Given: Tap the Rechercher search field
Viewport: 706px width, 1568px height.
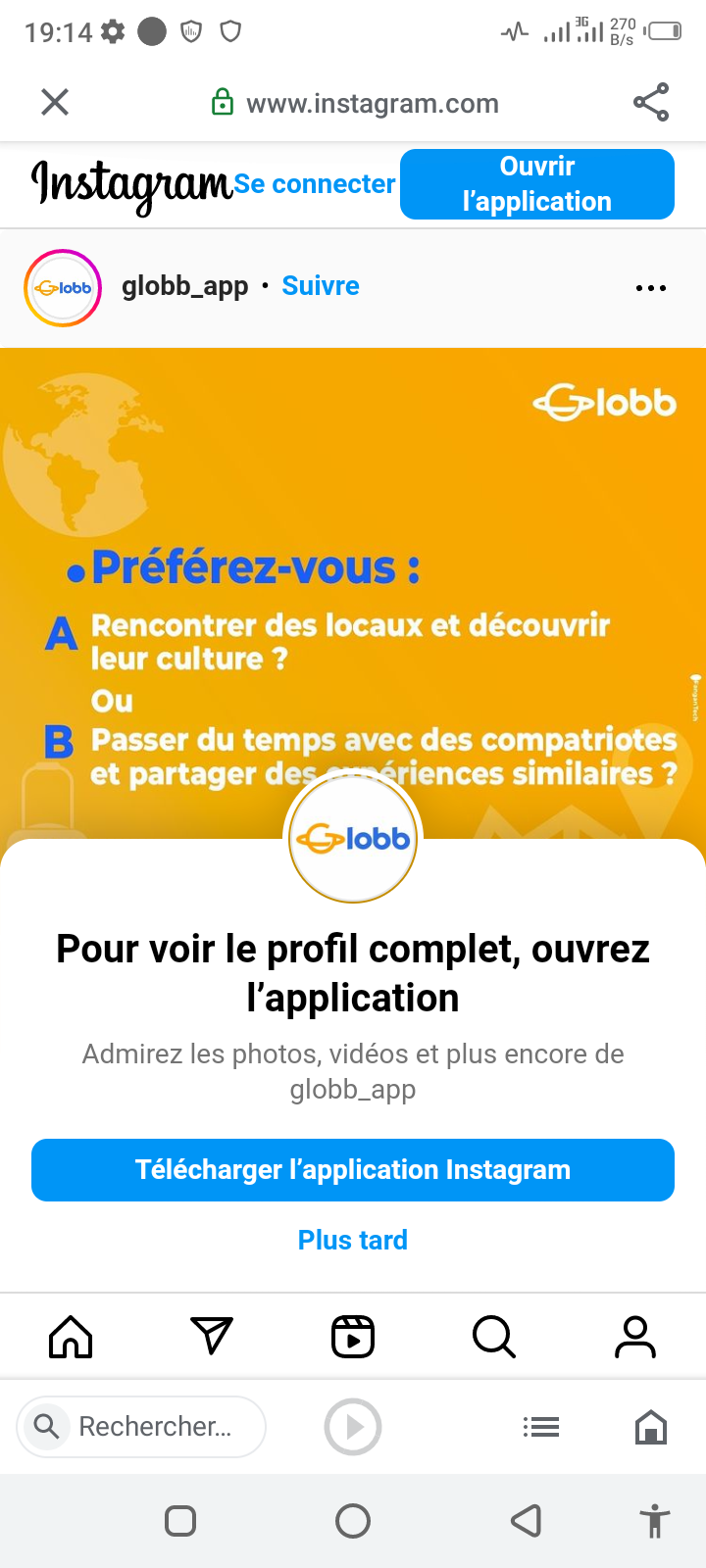Looking at the screenshot, I should (155, 1427).
